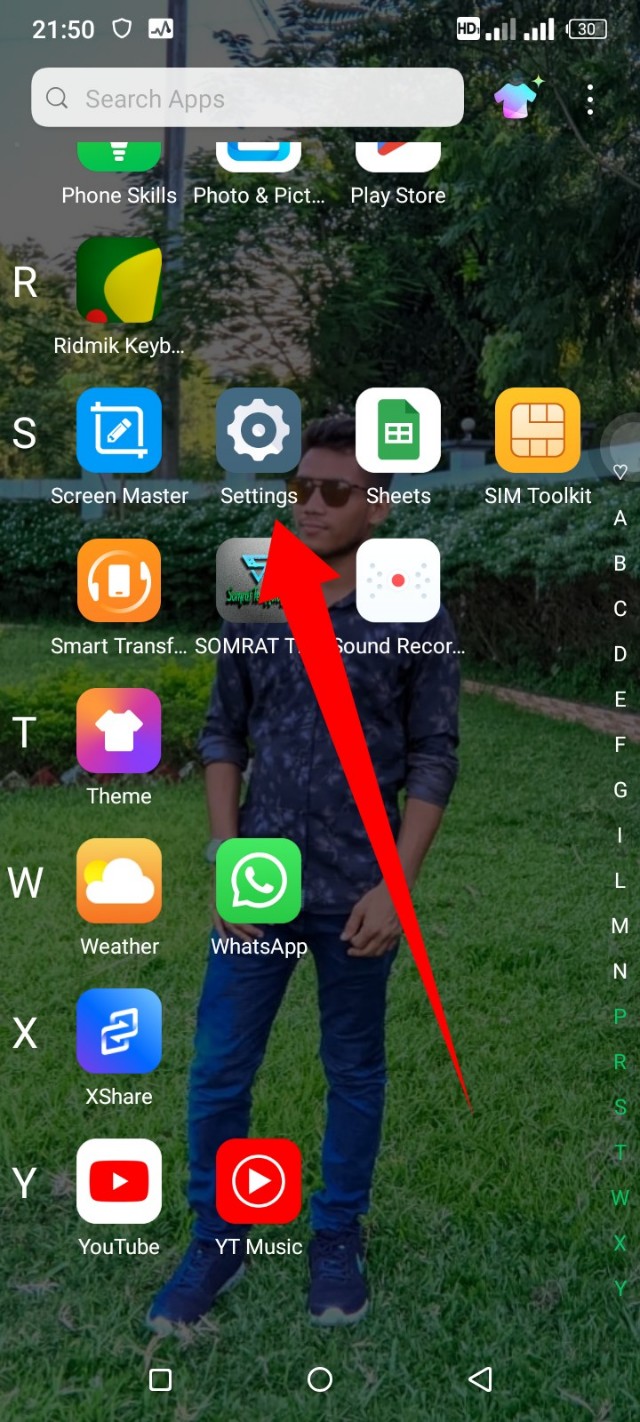Image resolution: width=640 pixels, height=1422 pixels.
Task: Open SIM Toolkit app
Action: click(537, 431)
